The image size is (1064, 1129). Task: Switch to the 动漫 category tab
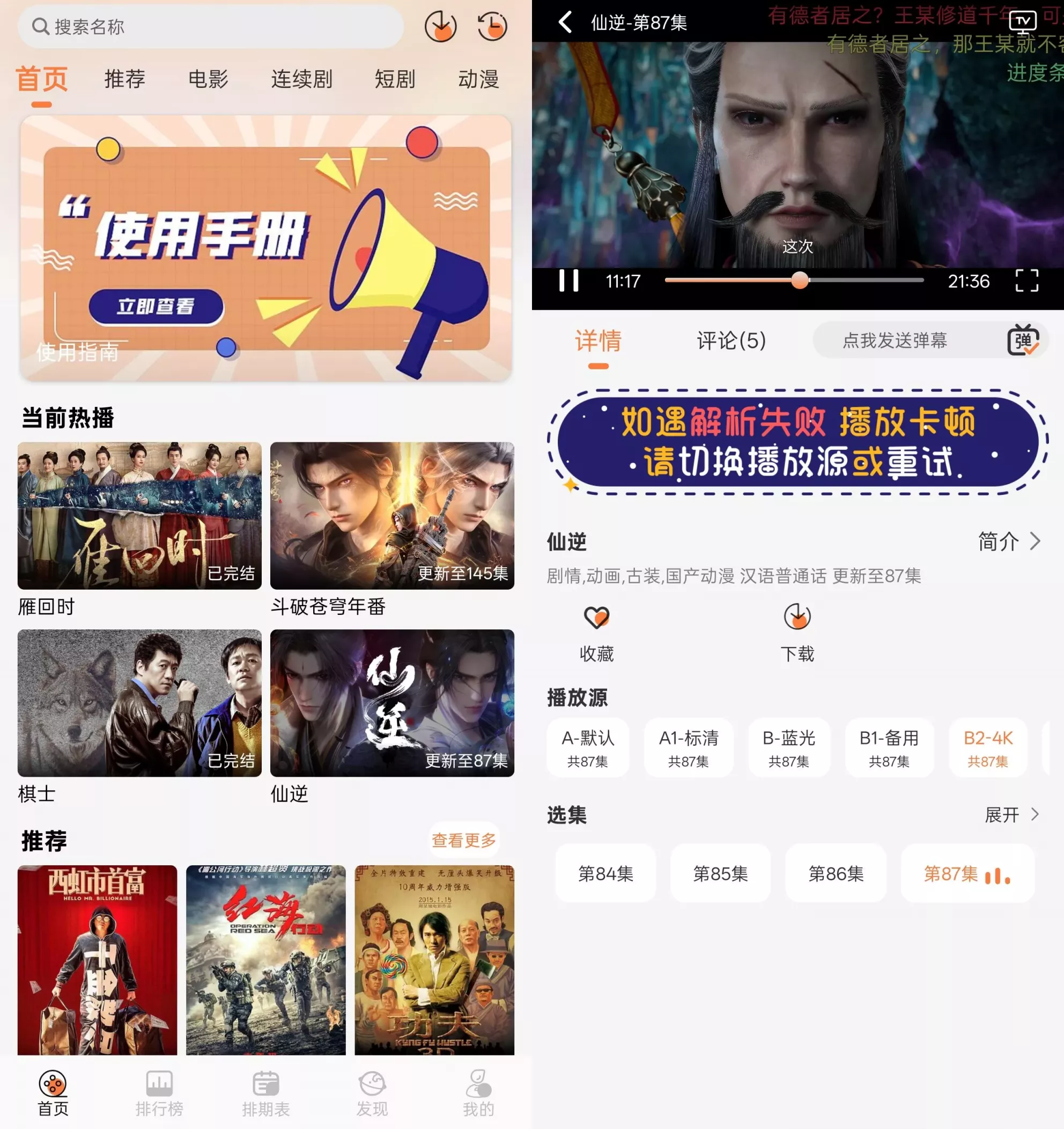pyautogui.click(x=478, y=79)
